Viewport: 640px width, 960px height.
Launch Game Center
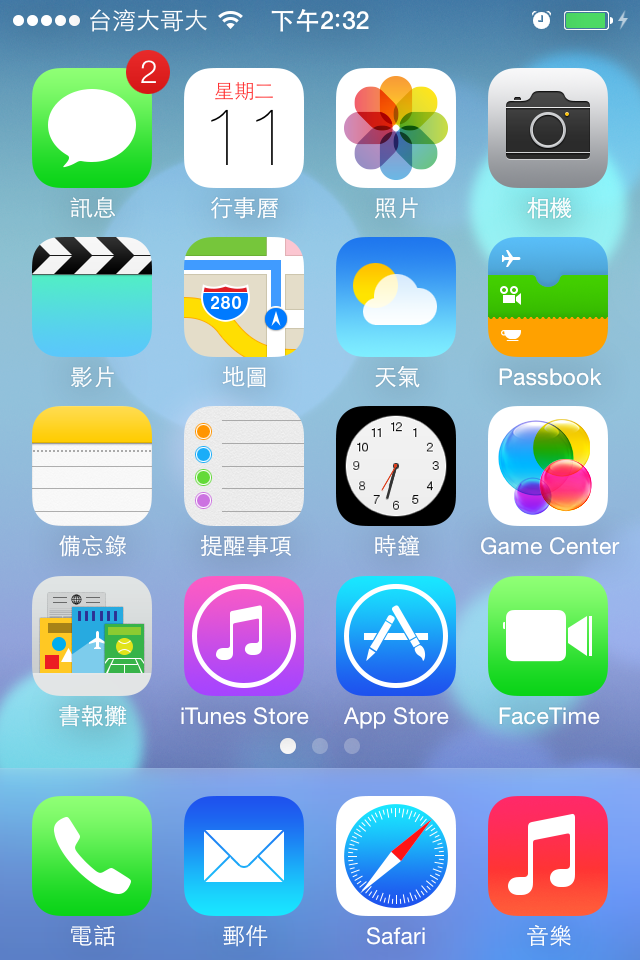coord(548,466)
